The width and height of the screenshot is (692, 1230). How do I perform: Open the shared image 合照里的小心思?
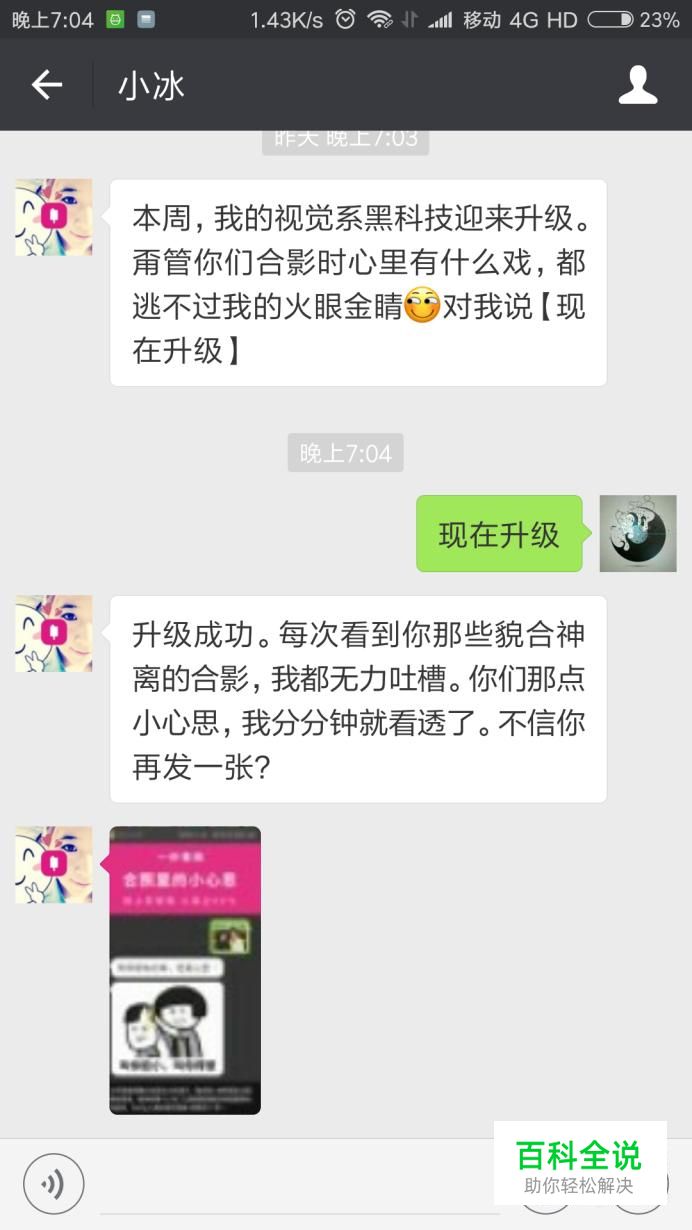185,969
